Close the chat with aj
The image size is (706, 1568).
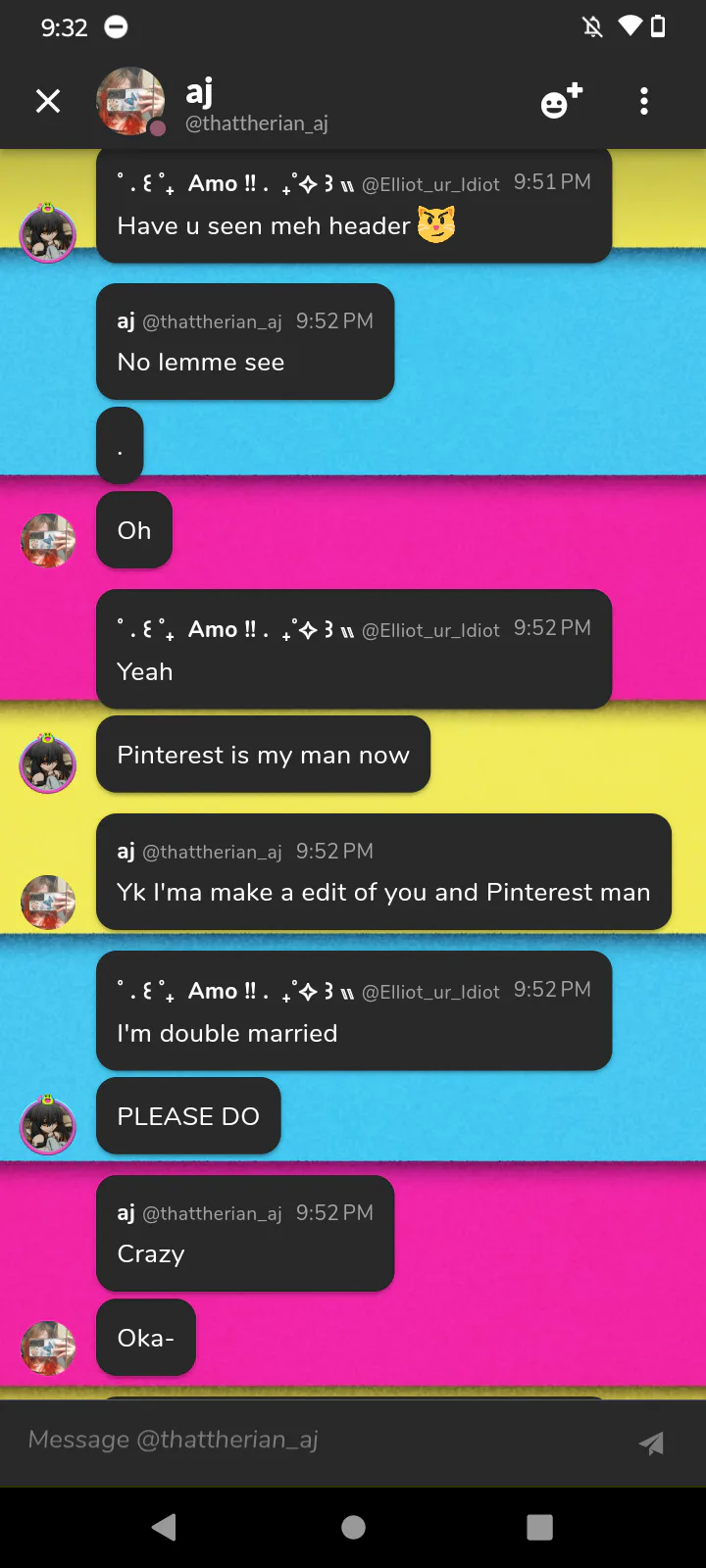coord(48,101)
